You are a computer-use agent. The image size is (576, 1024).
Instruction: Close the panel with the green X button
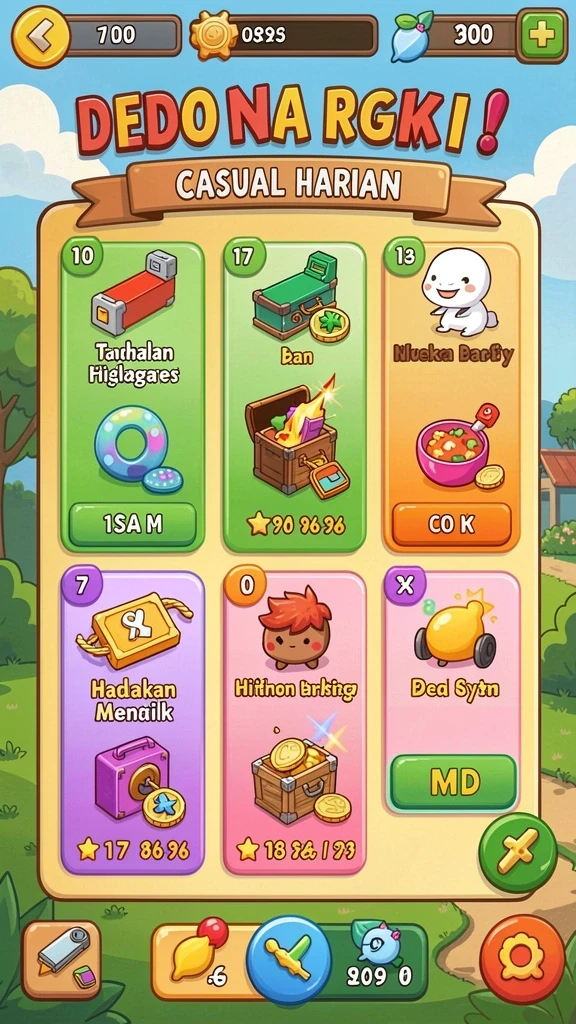click(x=518, y=852)
